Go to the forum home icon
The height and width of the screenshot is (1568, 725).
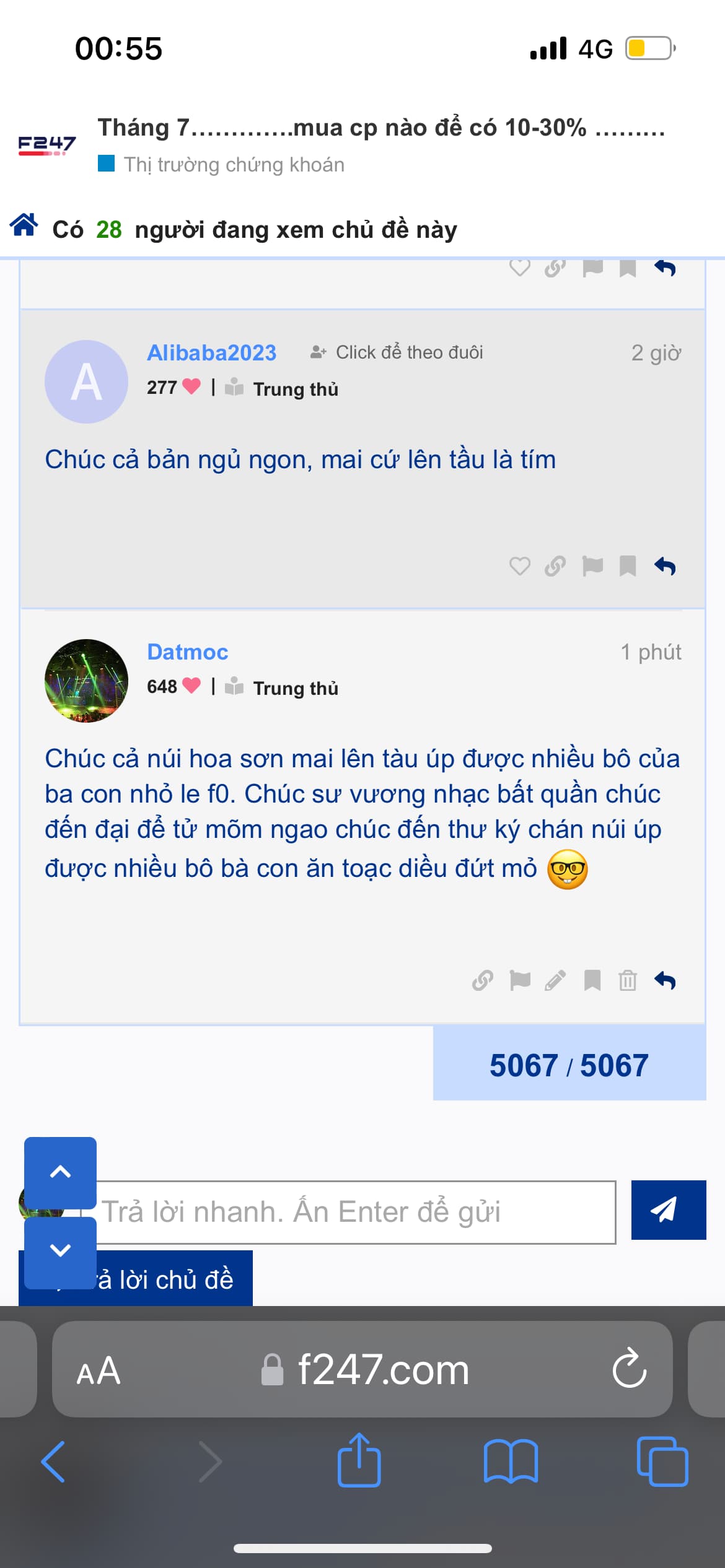pyautogui.click(x=24, y=225)
